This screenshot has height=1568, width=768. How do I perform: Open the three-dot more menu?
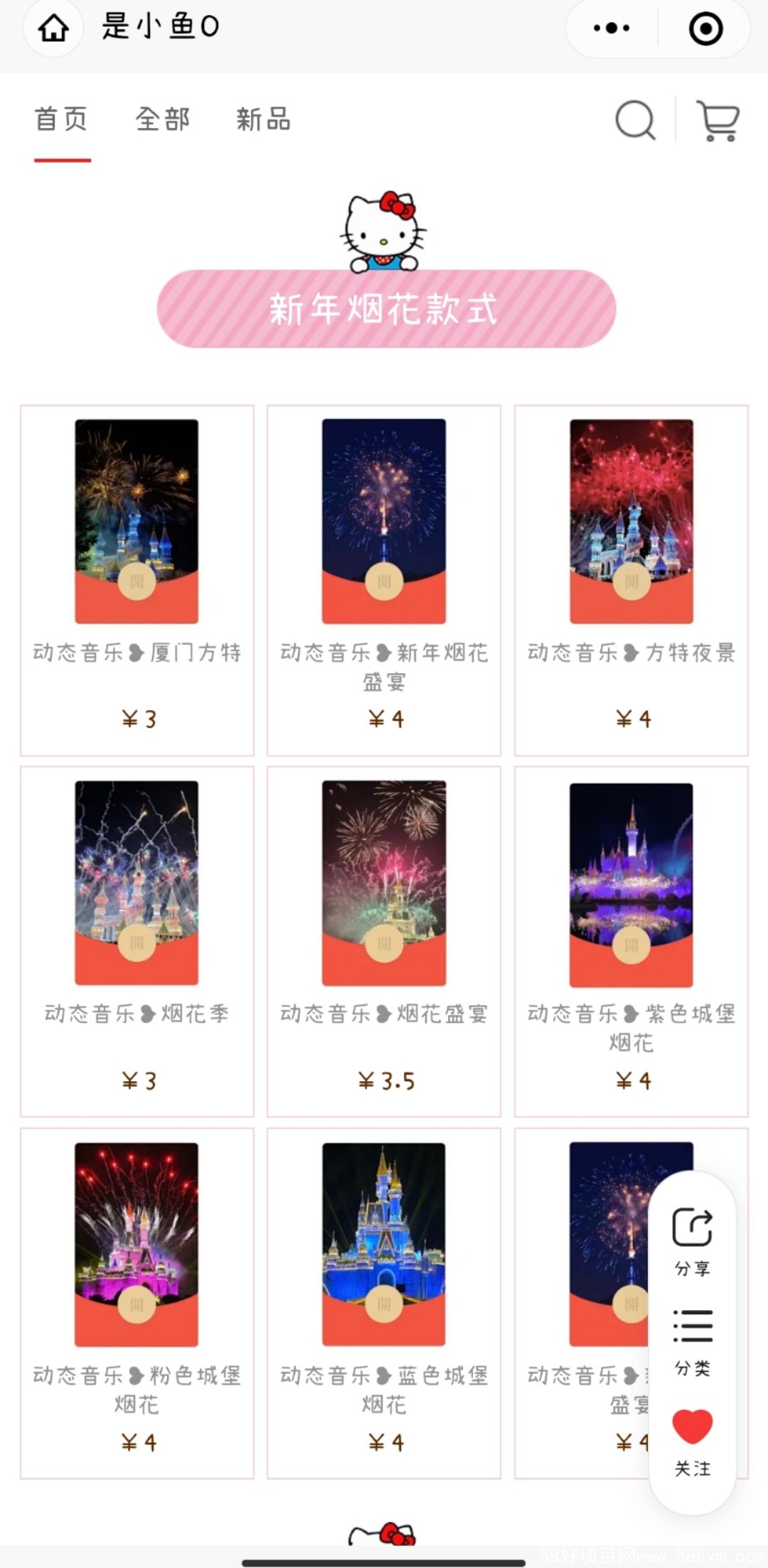click(x=612, y=28)
